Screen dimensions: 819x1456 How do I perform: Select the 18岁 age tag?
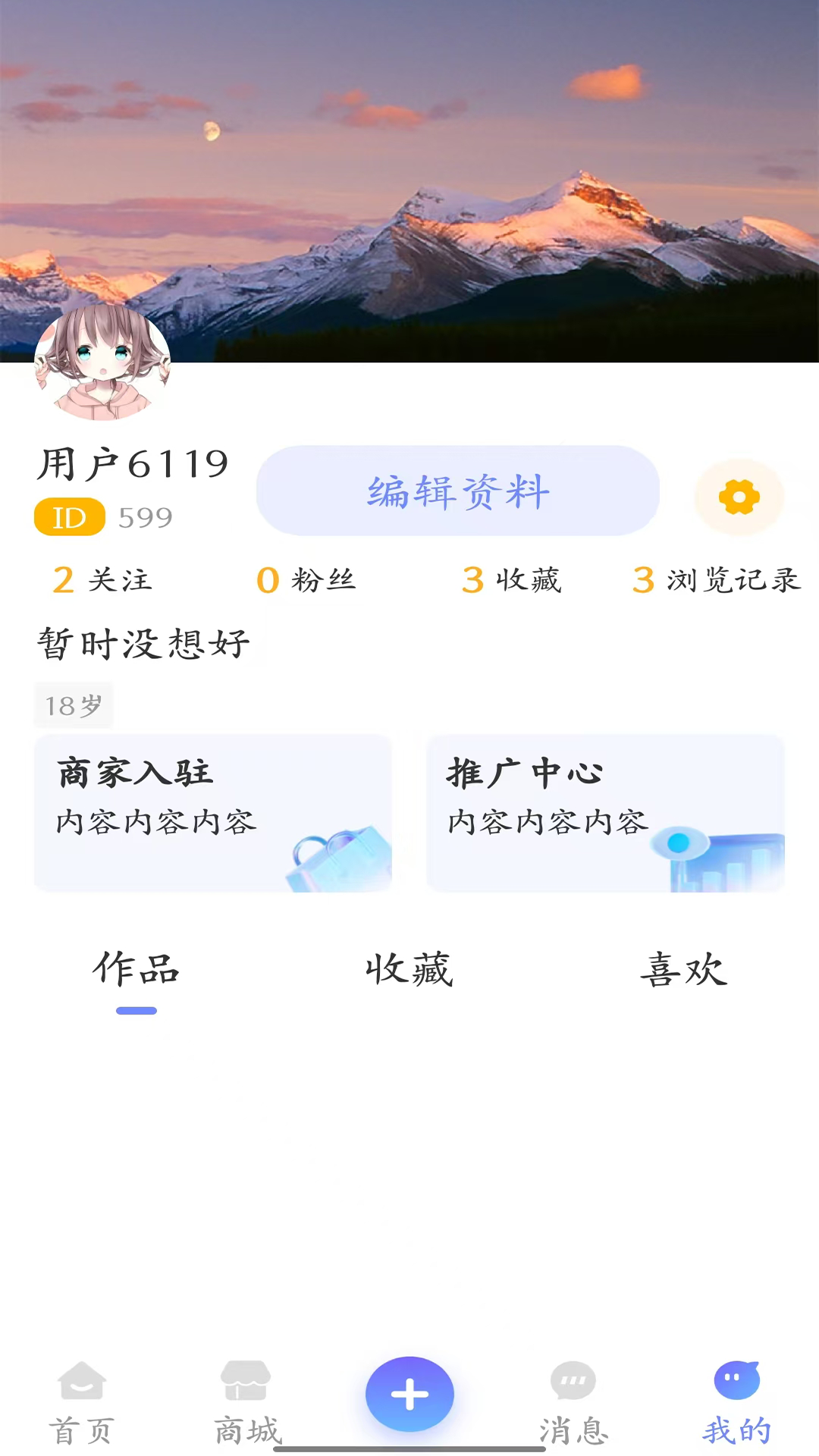pyautogui.click(x=74, y=704)
